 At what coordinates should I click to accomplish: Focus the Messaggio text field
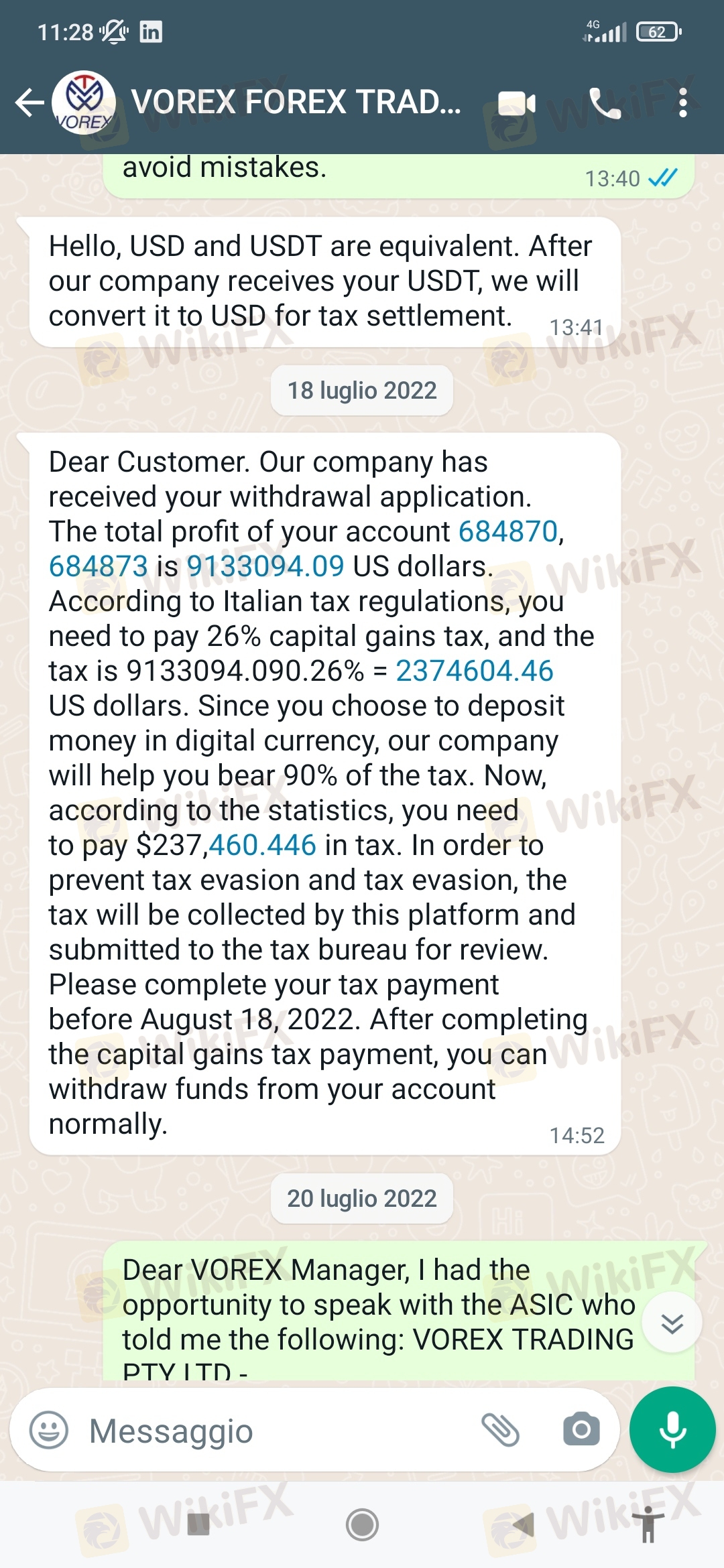point(268,1431)
